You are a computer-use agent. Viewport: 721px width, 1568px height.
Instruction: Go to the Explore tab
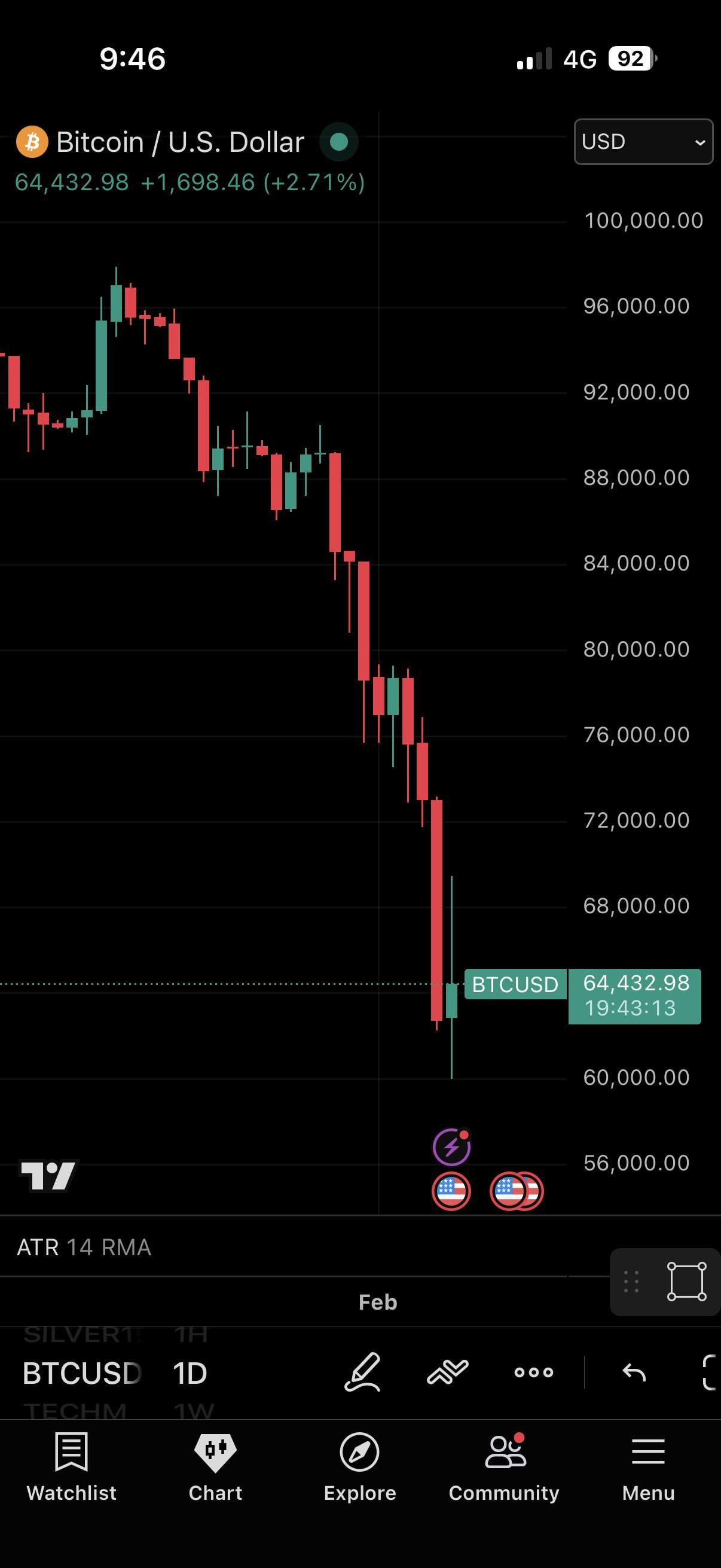(359, 1467)
